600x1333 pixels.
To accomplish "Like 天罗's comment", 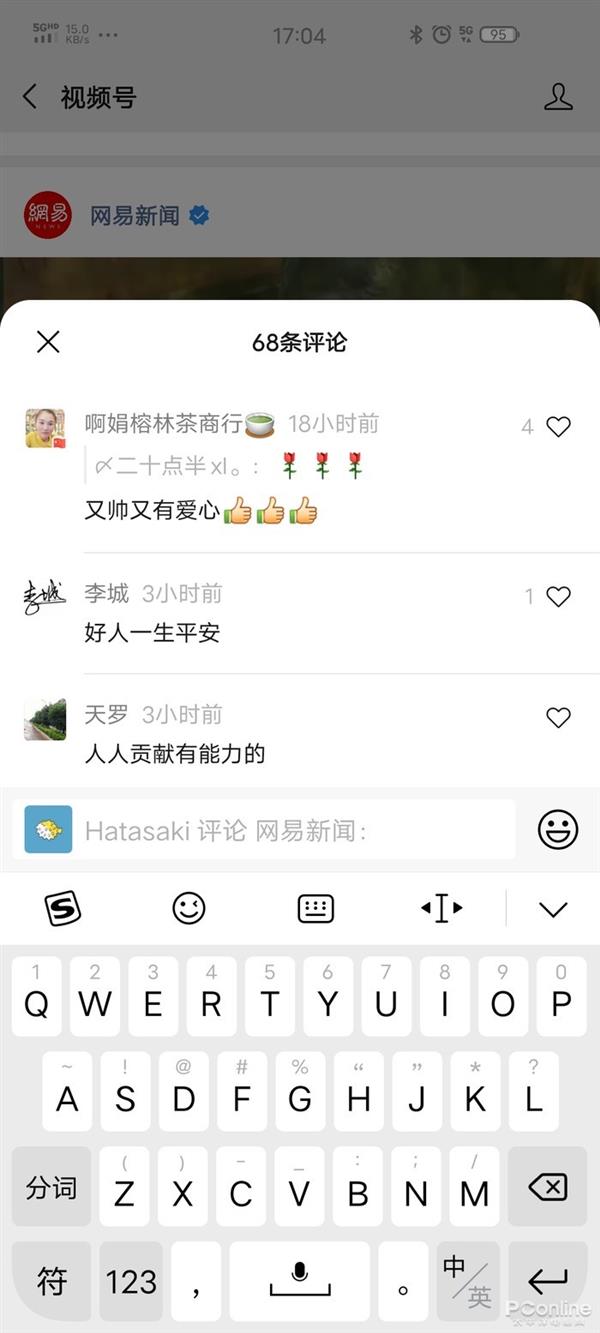I will (558, 717).
